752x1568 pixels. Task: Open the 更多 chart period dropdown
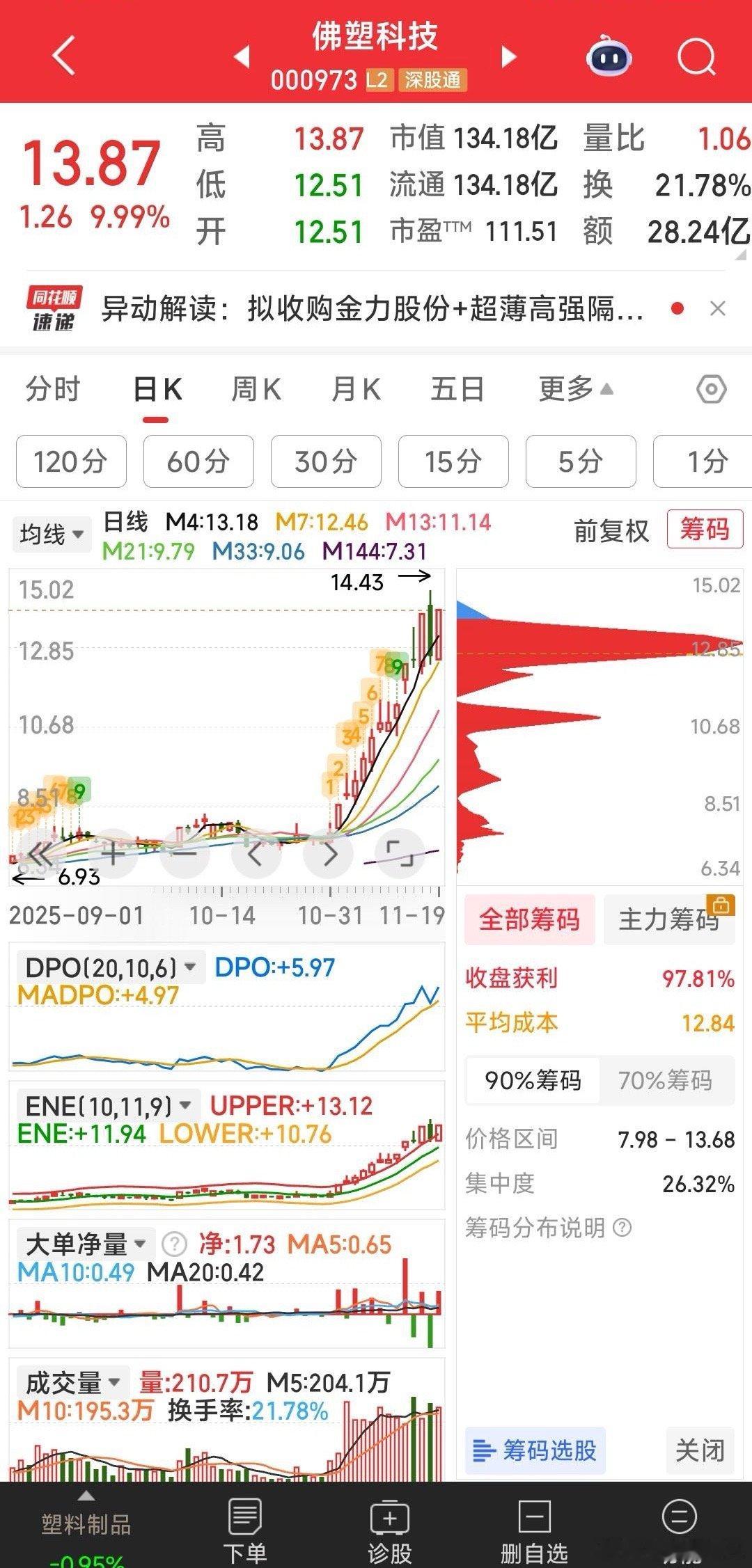pyautogui.click(x=575, y=389)
